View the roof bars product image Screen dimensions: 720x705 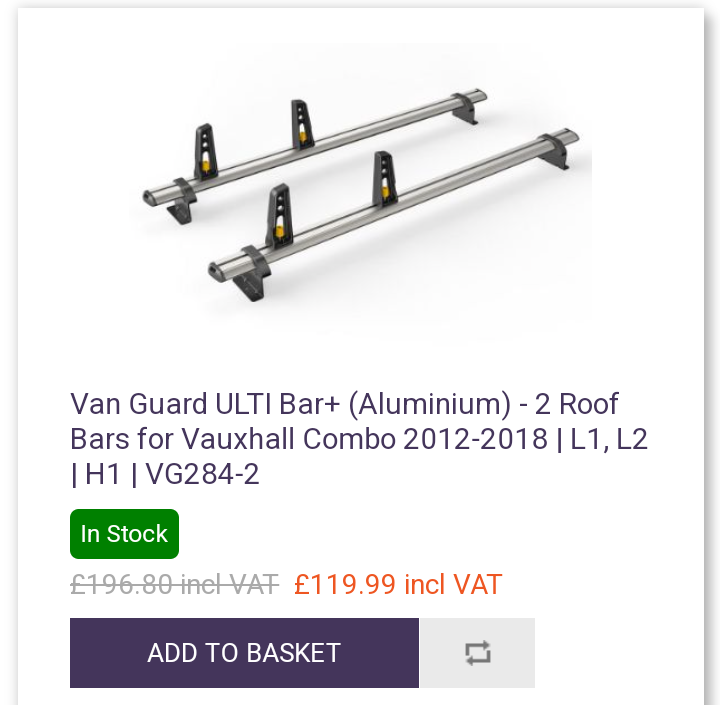click(360, 190)
